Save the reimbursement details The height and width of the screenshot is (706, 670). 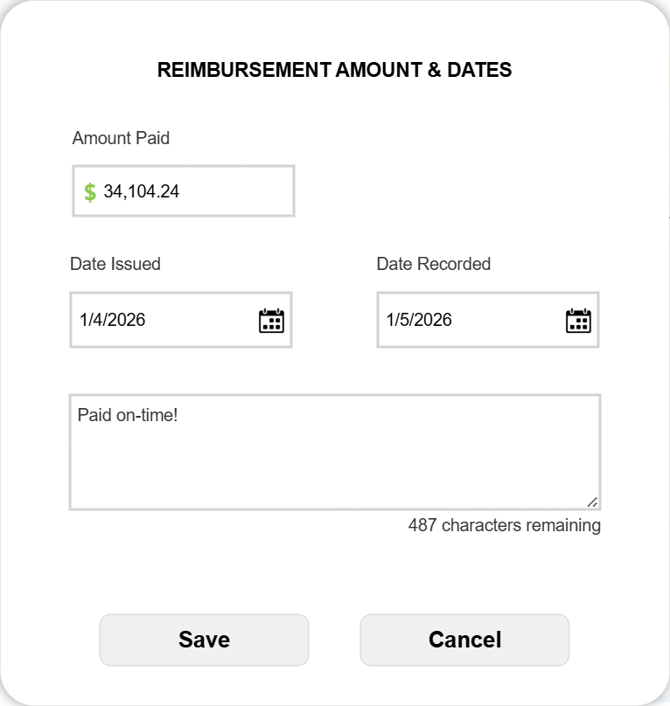204,640
